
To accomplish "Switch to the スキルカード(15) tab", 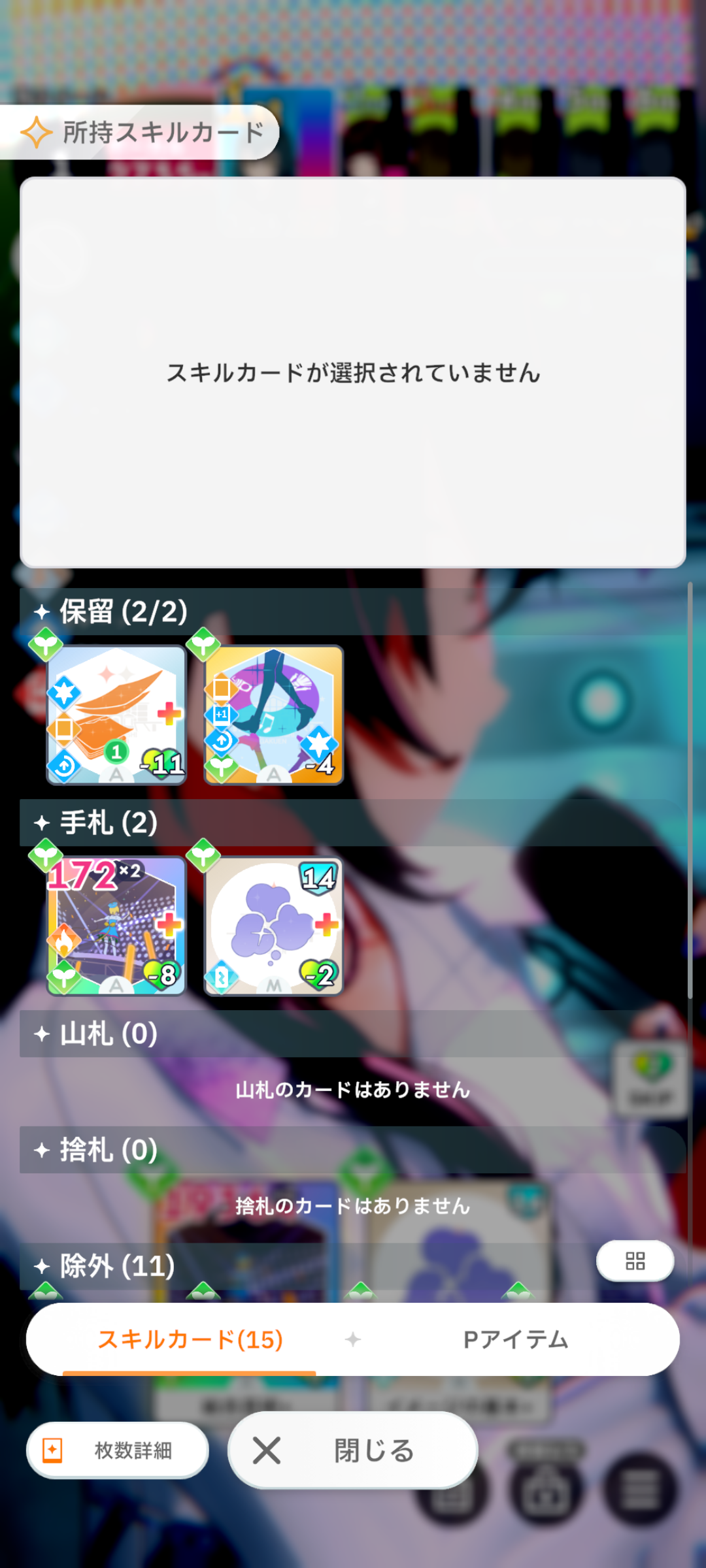I will pos(190,1340).
